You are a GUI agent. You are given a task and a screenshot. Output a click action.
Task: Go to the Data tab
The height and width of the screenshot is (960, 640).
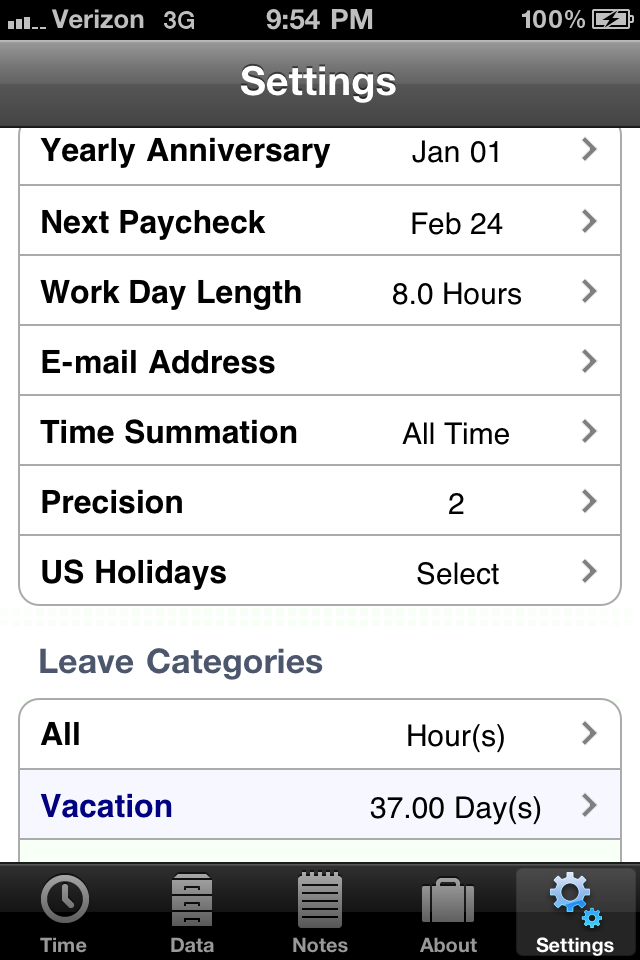[x=192, y=912]
